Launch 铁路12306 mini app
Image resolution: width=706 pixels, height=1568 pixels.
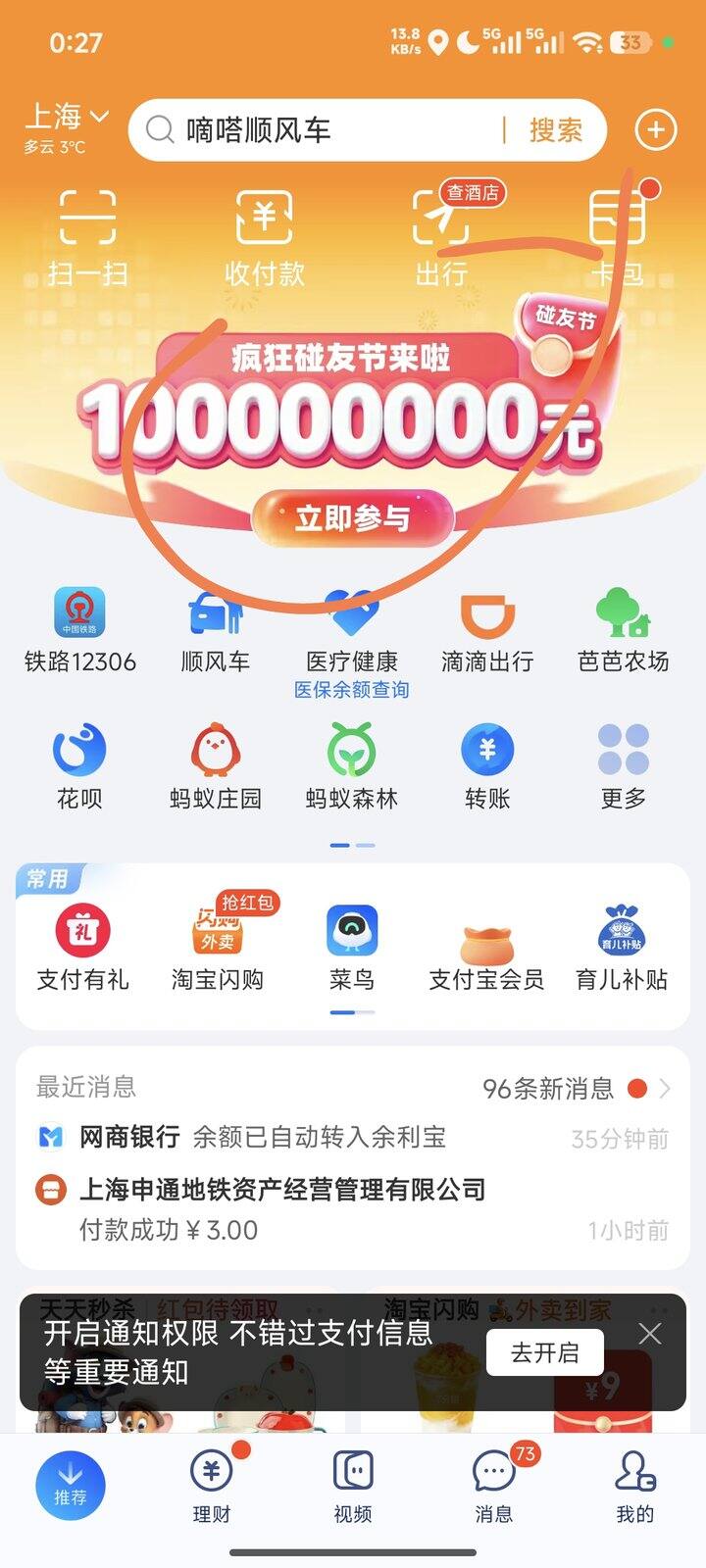79,631
